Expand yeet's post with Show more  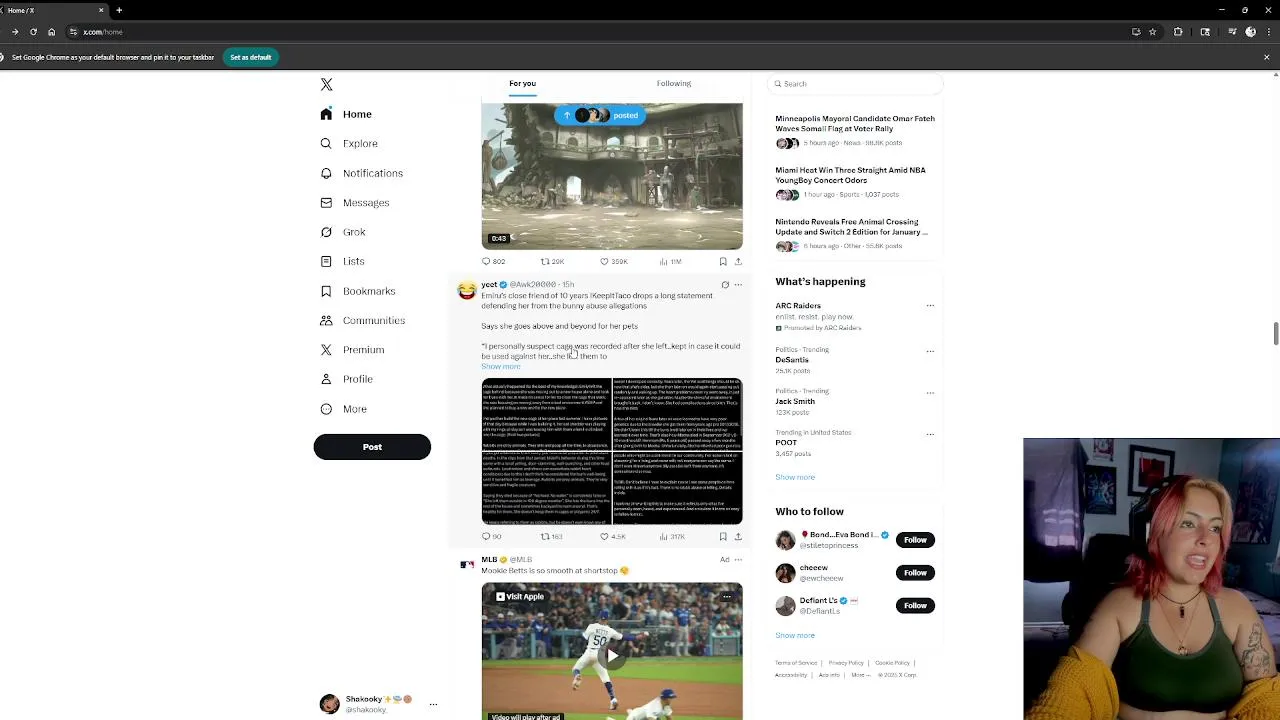(x=501, y=367)
